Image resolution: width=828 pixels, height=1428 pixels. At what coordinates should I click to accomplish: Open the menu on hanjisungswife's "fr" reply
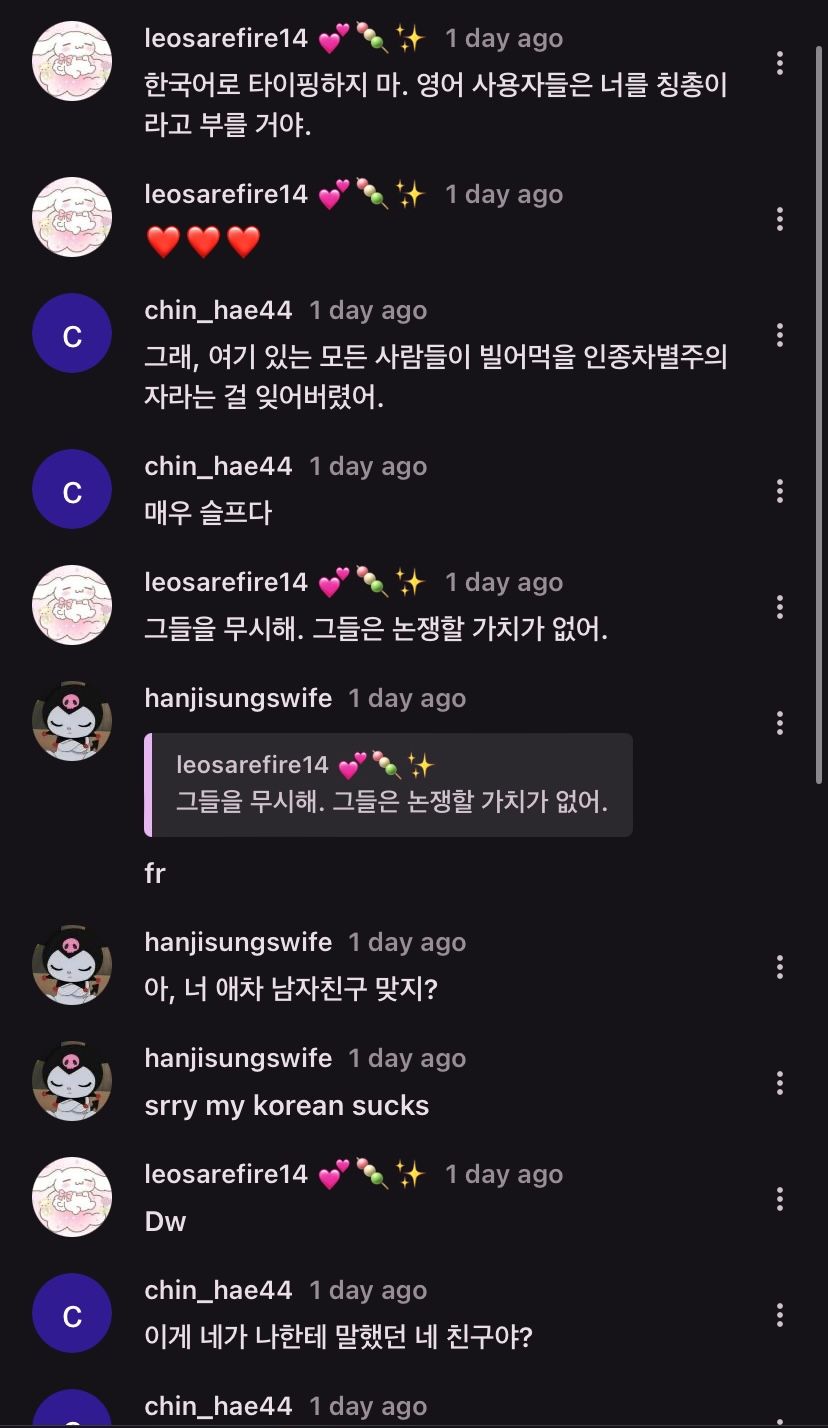tap(780, 723)
